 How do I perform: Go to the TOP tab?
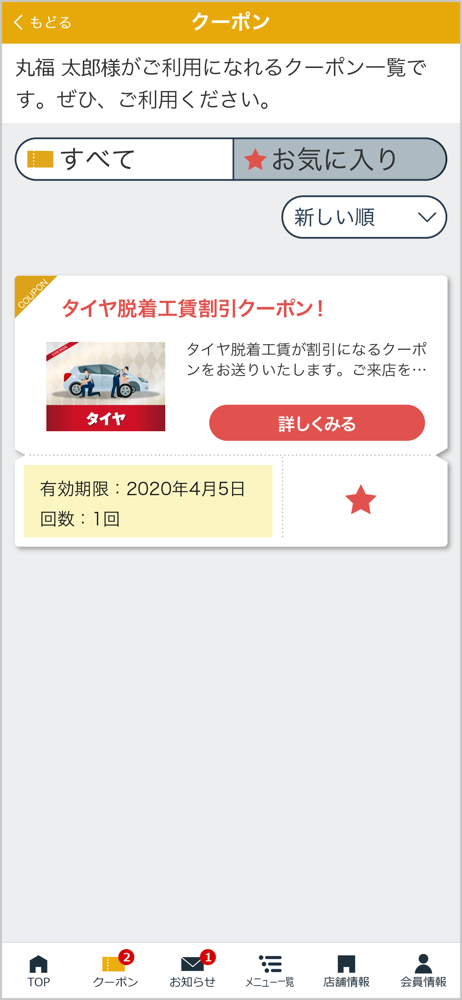[x=38, y=971]
